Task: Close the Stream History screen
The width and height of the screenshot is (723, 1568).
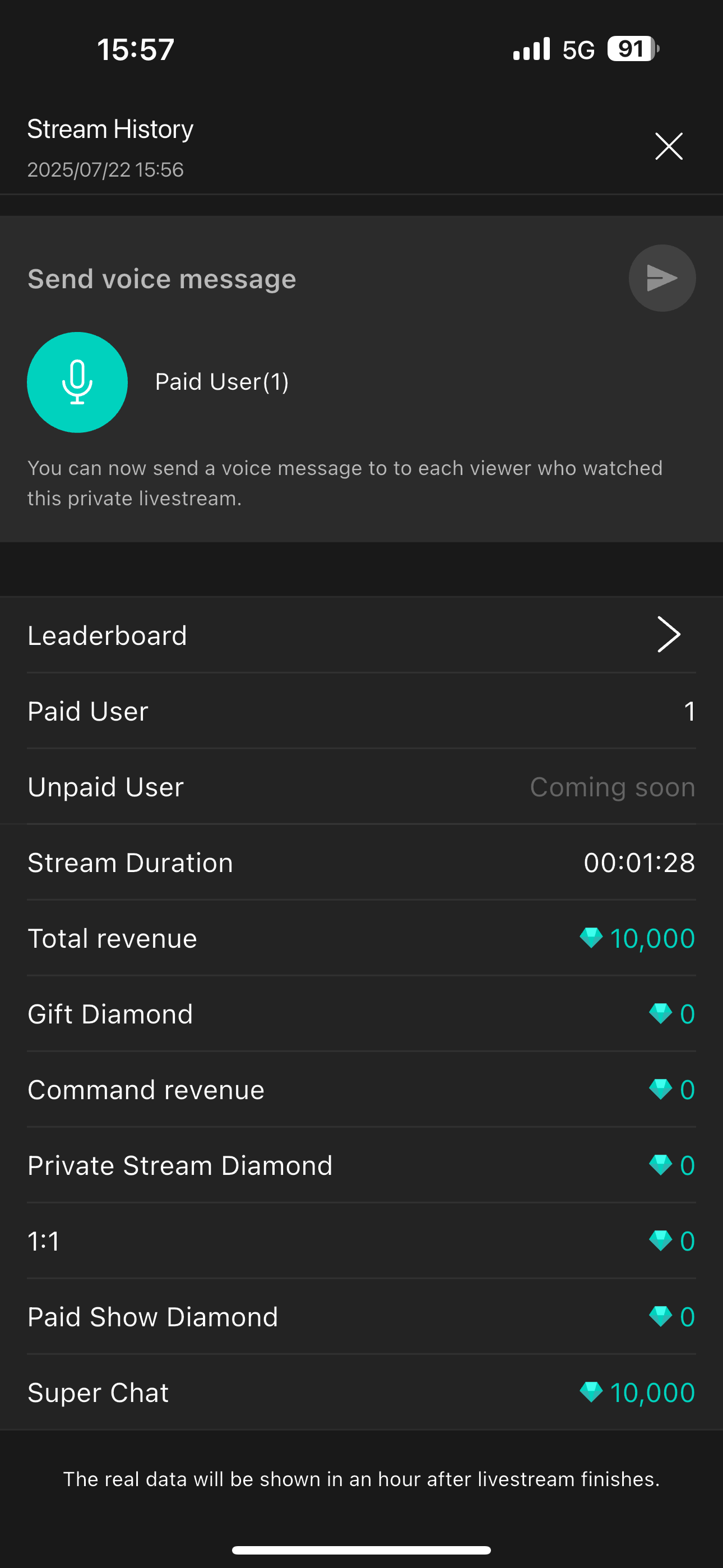Action: click(x=668, y=146)
